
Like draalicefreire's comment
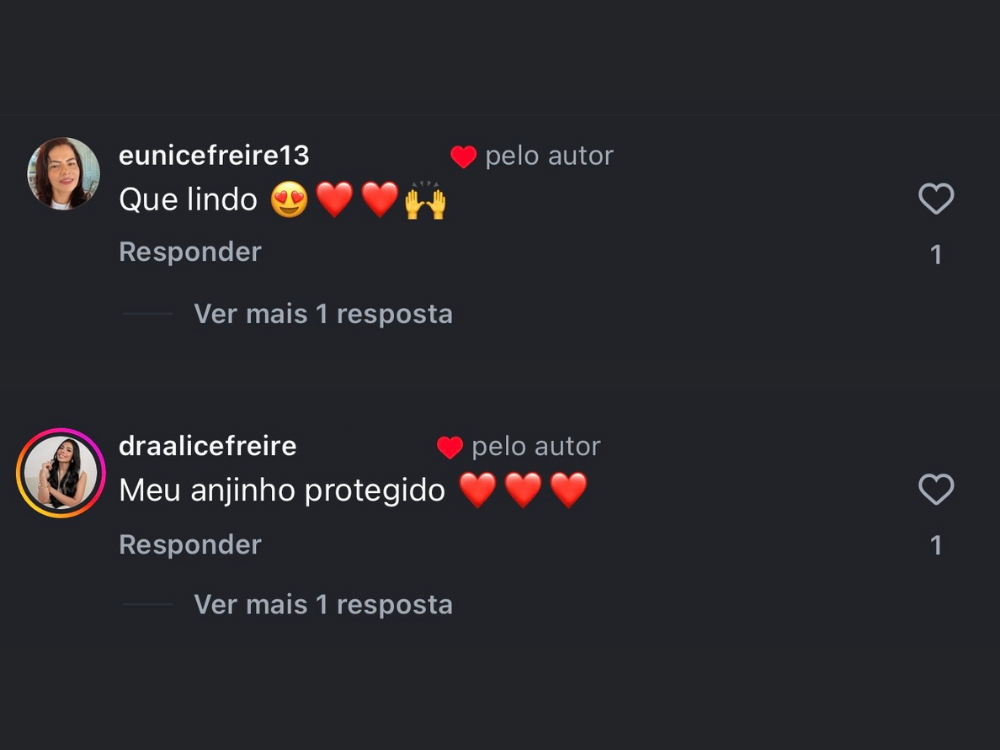(x=936, y=490)
